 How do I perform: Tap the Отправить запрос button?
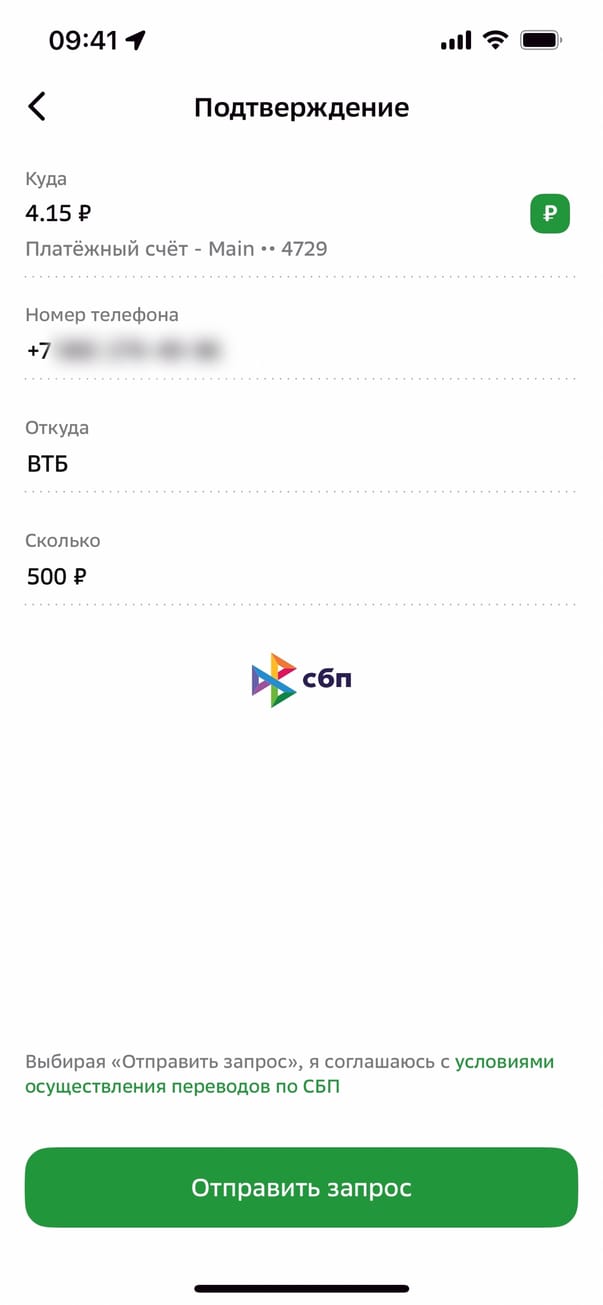point(301,1188)
